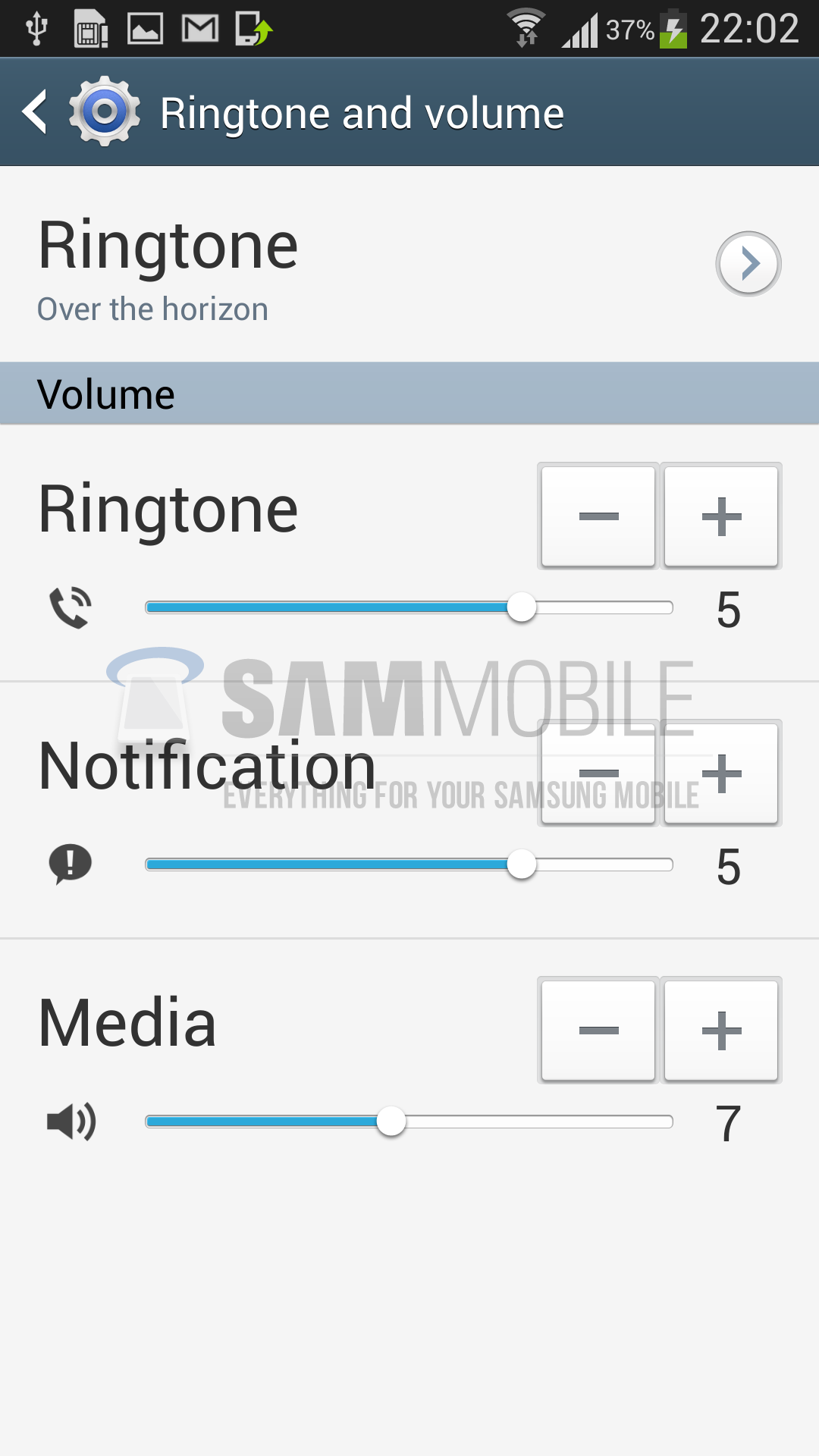The image size is (819, 1456).
Task: Lower Notification volume with minus button
Action: tap(598, 773)
